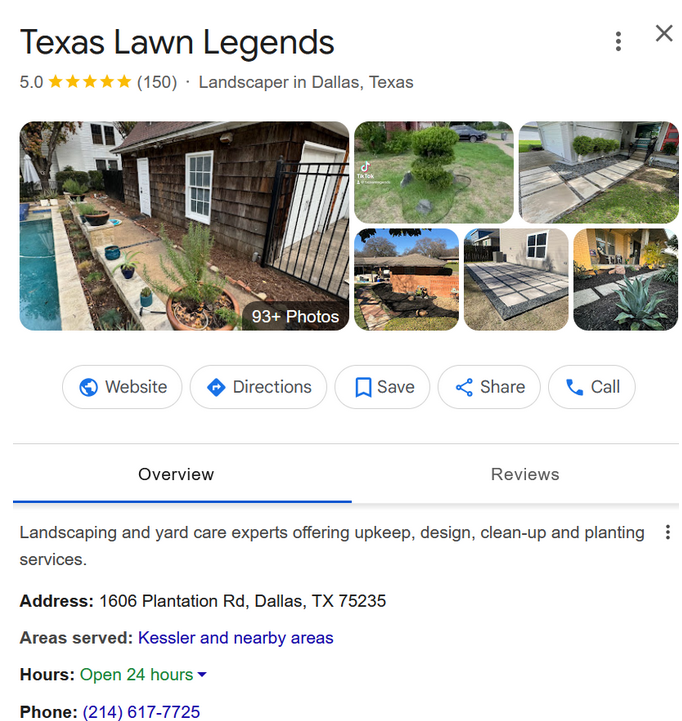This screenshot has height=721, width=682.
Task: Get Directions to the business
Action: point(258,387)
